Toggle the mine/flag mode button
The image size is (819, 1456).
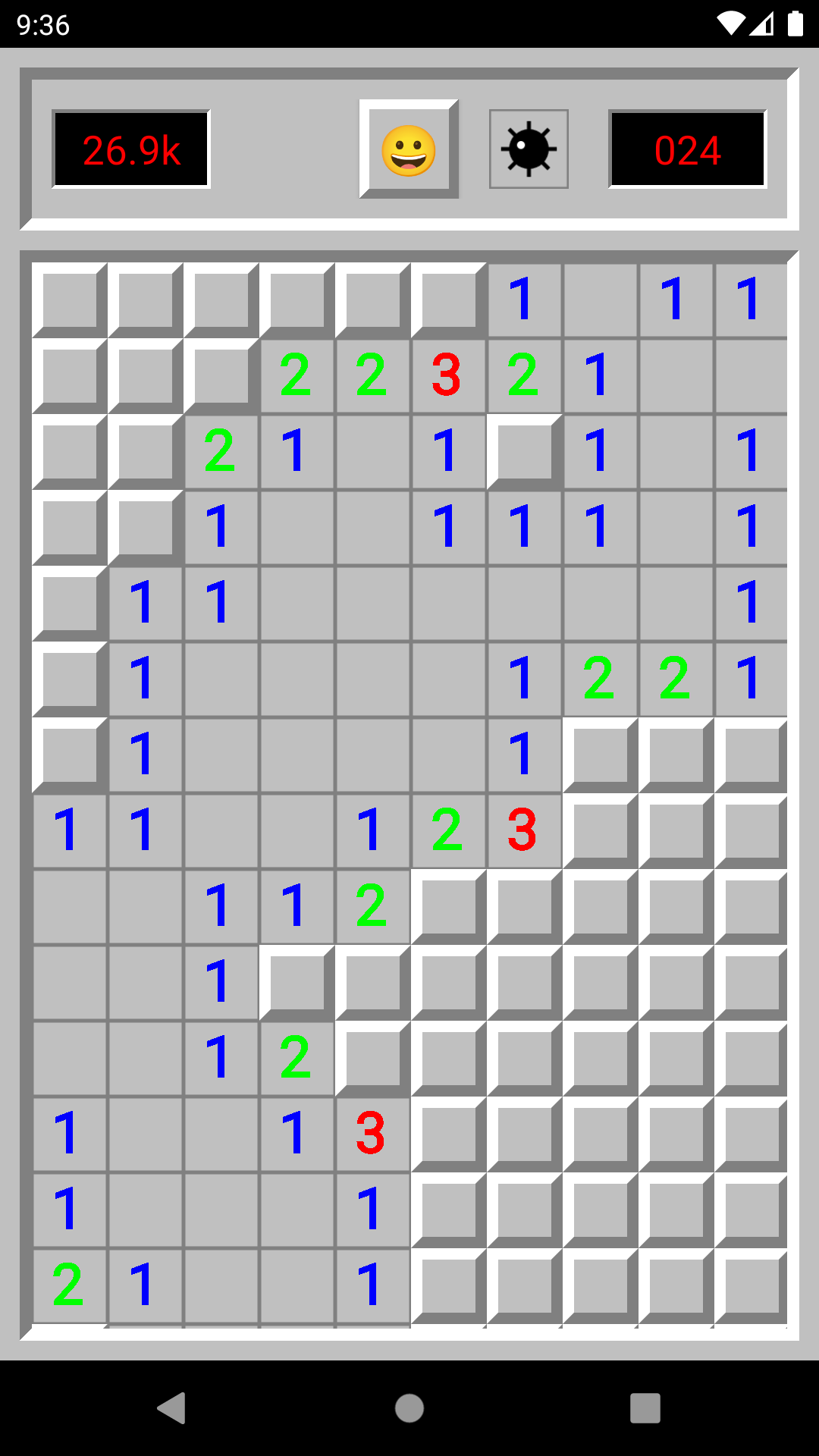coord(529,149)
